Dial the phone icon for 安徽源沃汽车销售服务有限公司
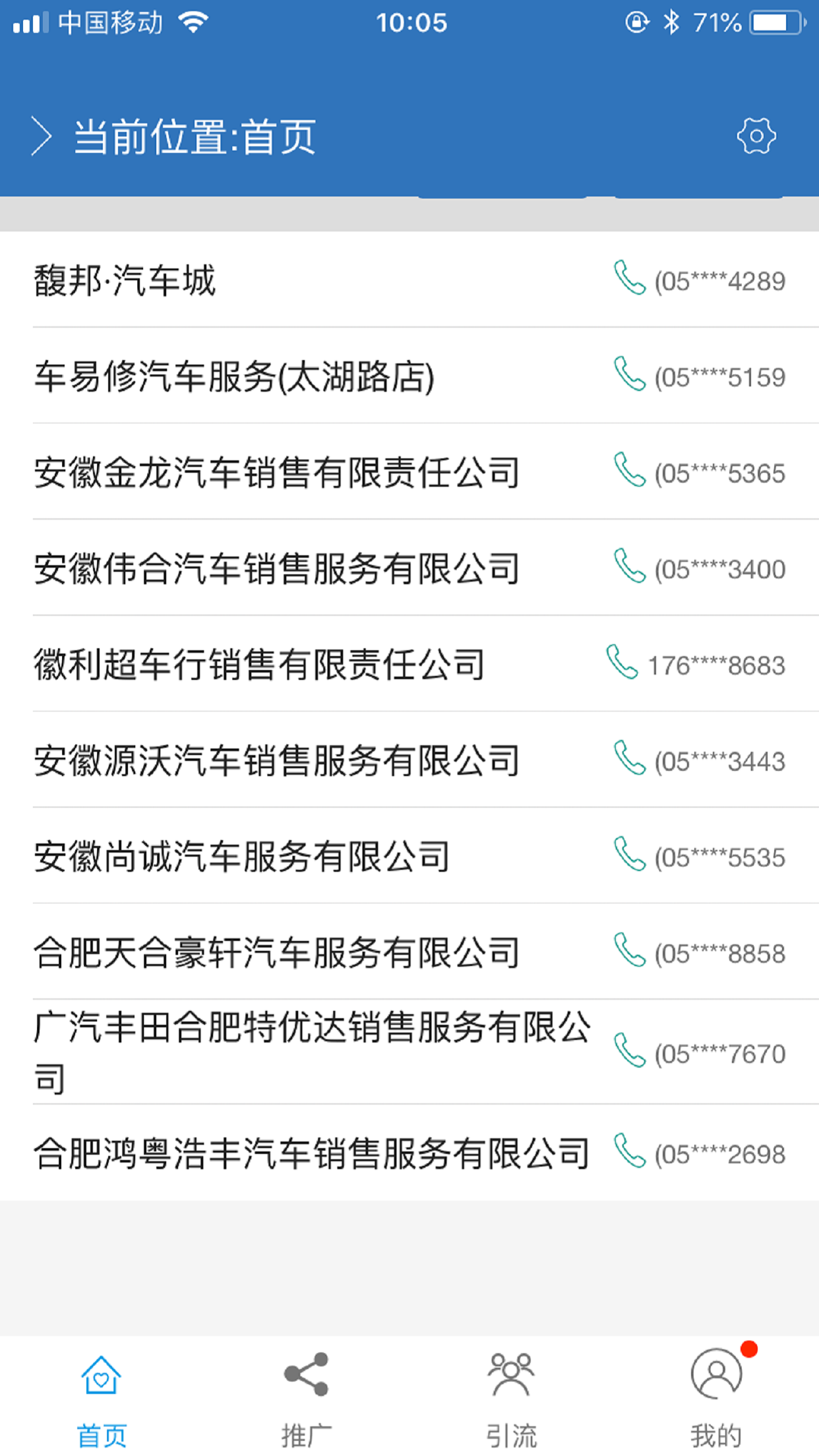 tap(629, 758)
